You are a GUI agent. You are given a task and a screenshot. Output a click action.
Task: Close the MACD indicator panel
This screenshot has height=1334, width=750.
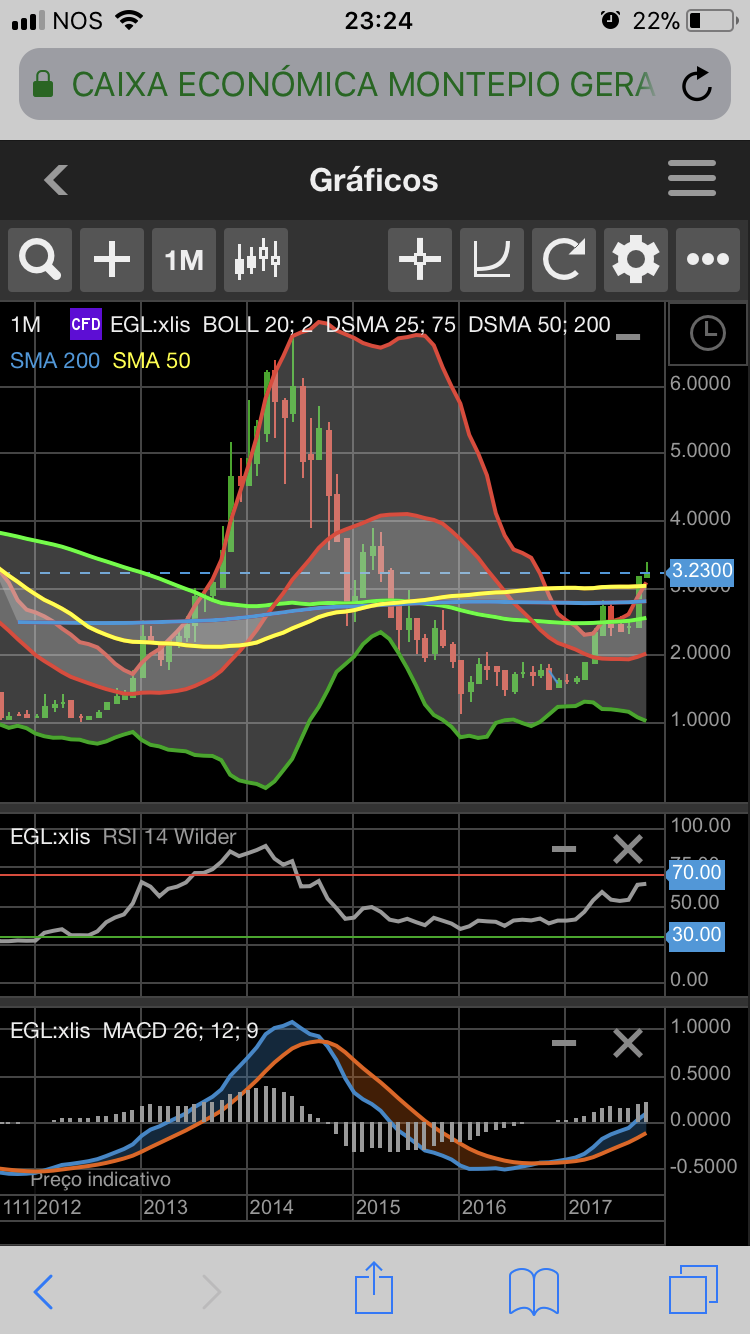click(x=628, y=1043)
